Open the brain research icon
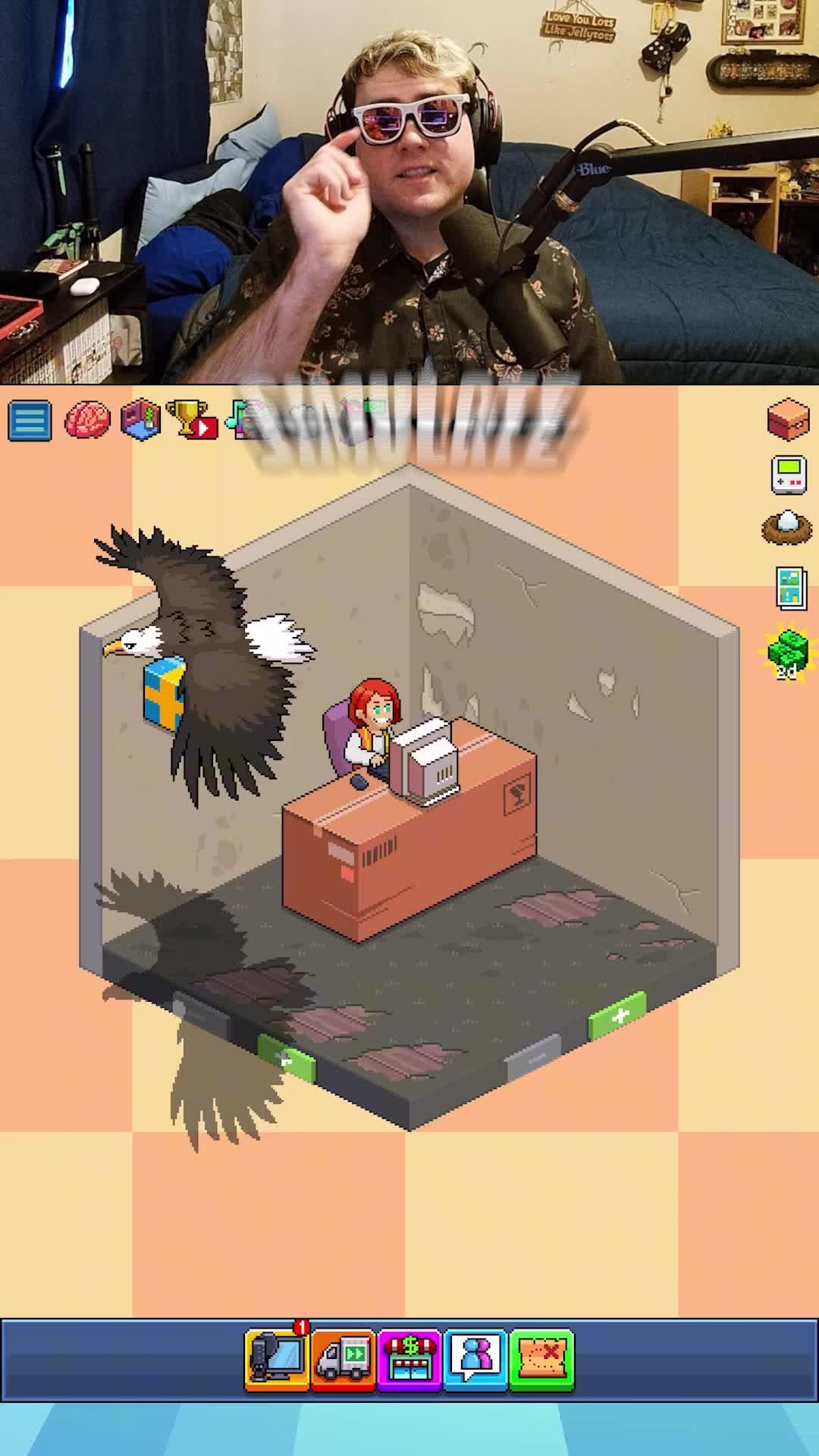Image resolution: width=819 pixels, height=1456 pixels. point(87,420)
